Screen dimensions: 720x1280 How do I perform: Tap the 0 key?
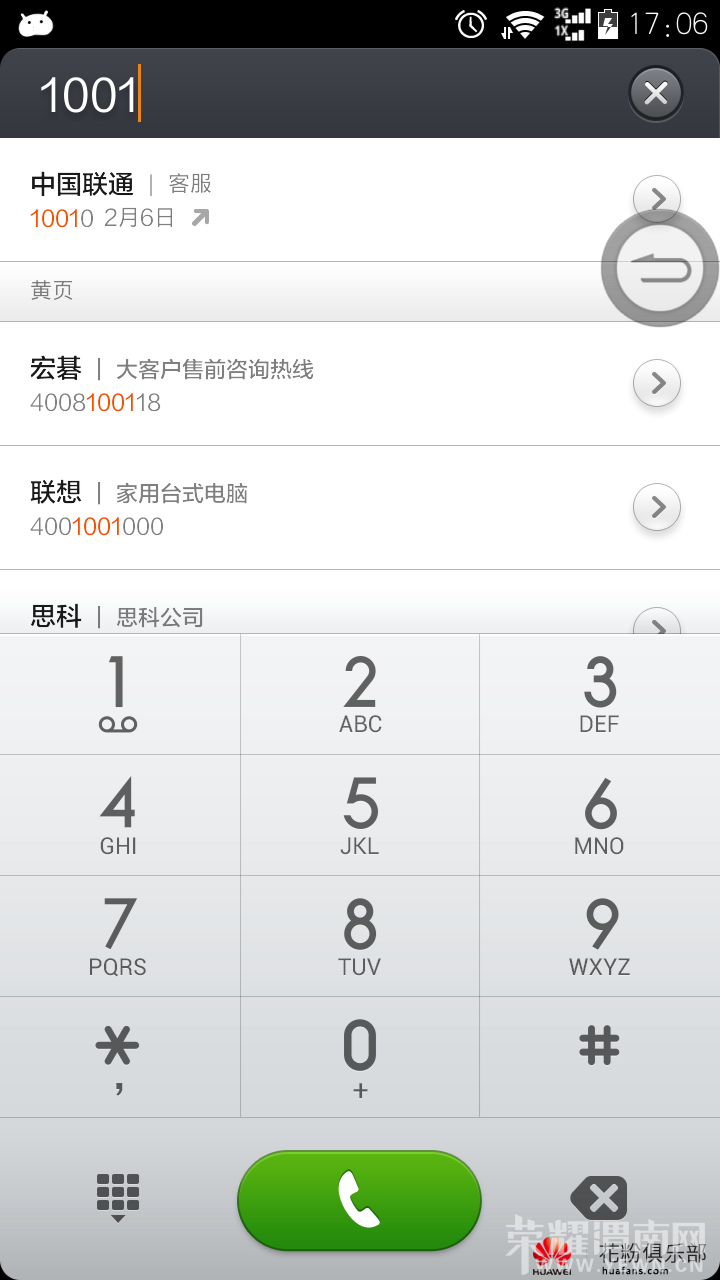(360, 1057)
